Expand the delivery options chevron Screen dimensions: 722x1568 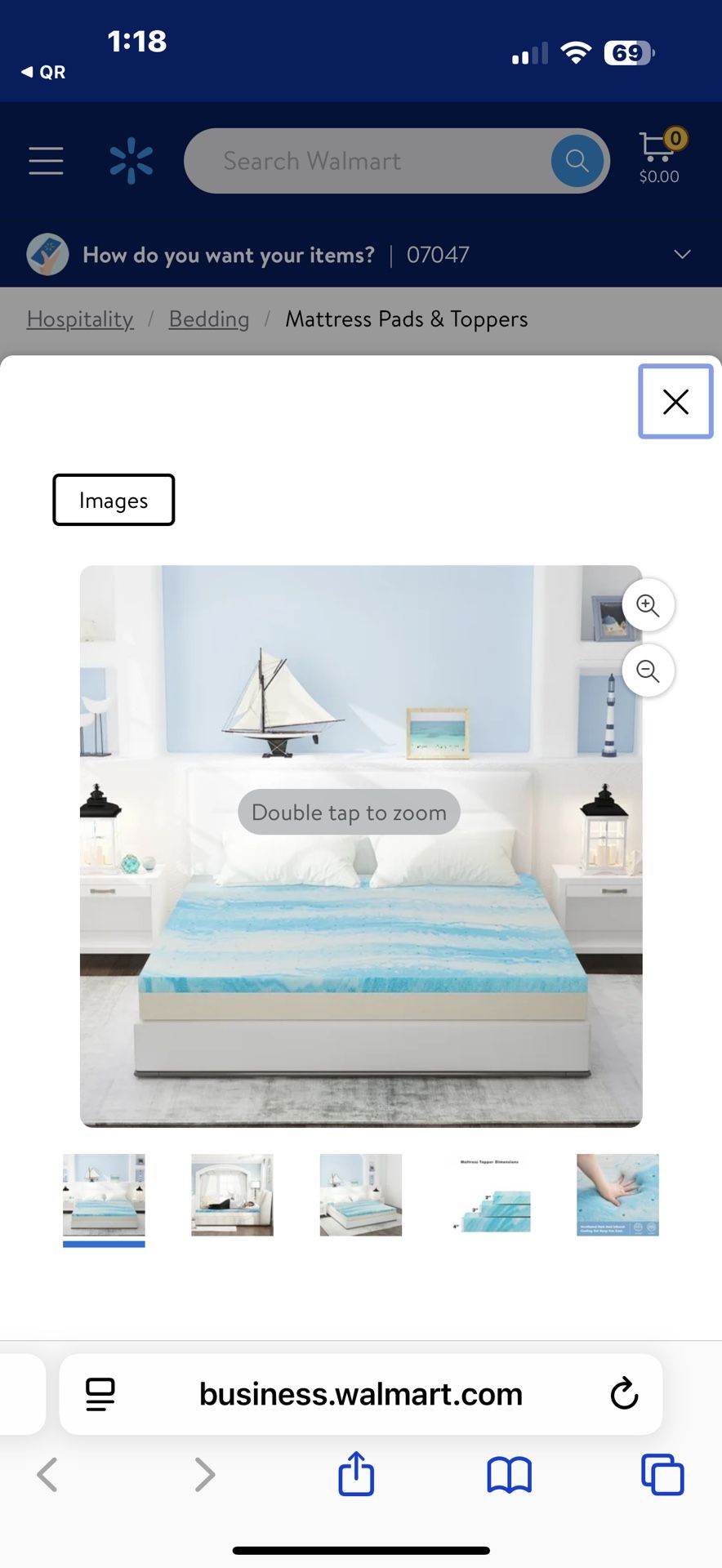point(682,255)
